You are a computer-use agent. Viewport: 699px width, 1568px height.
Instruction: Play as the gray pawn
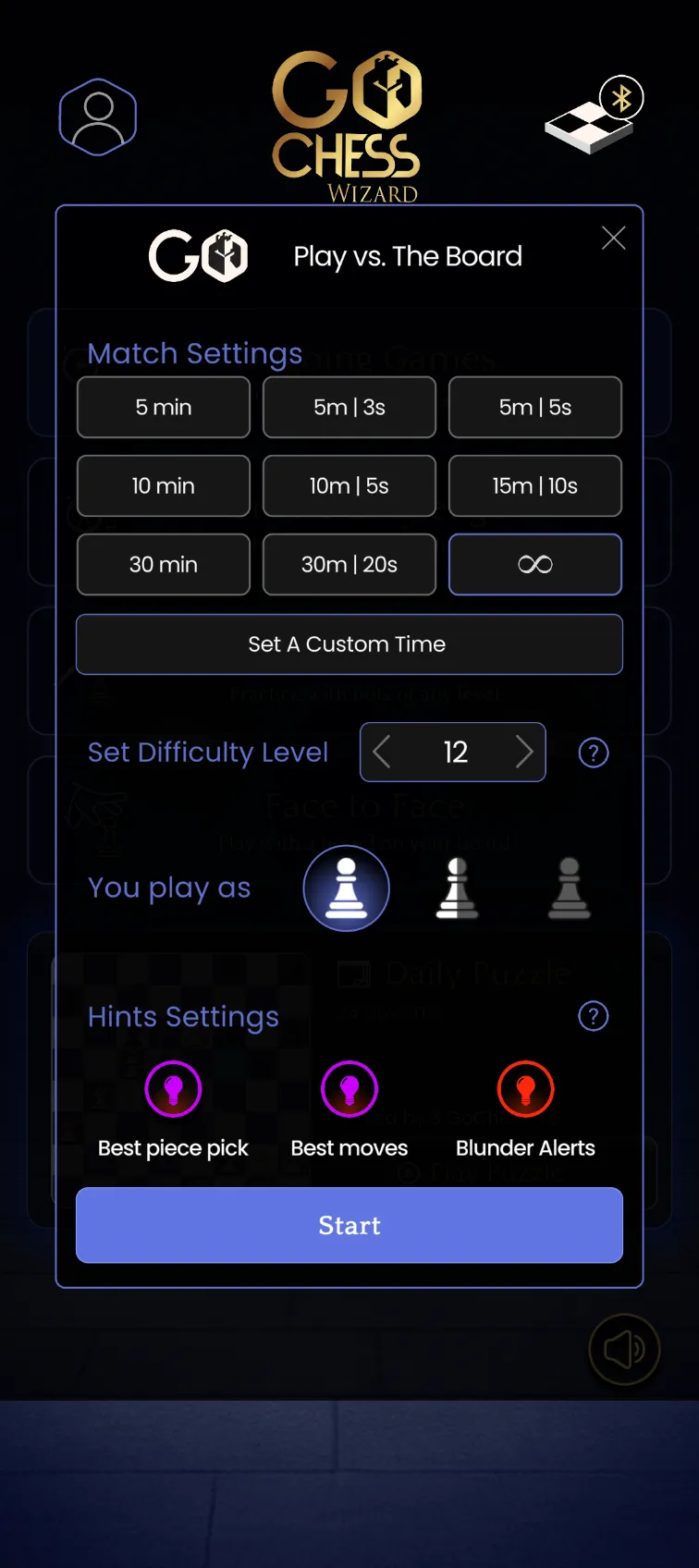[x=570, y=888]
